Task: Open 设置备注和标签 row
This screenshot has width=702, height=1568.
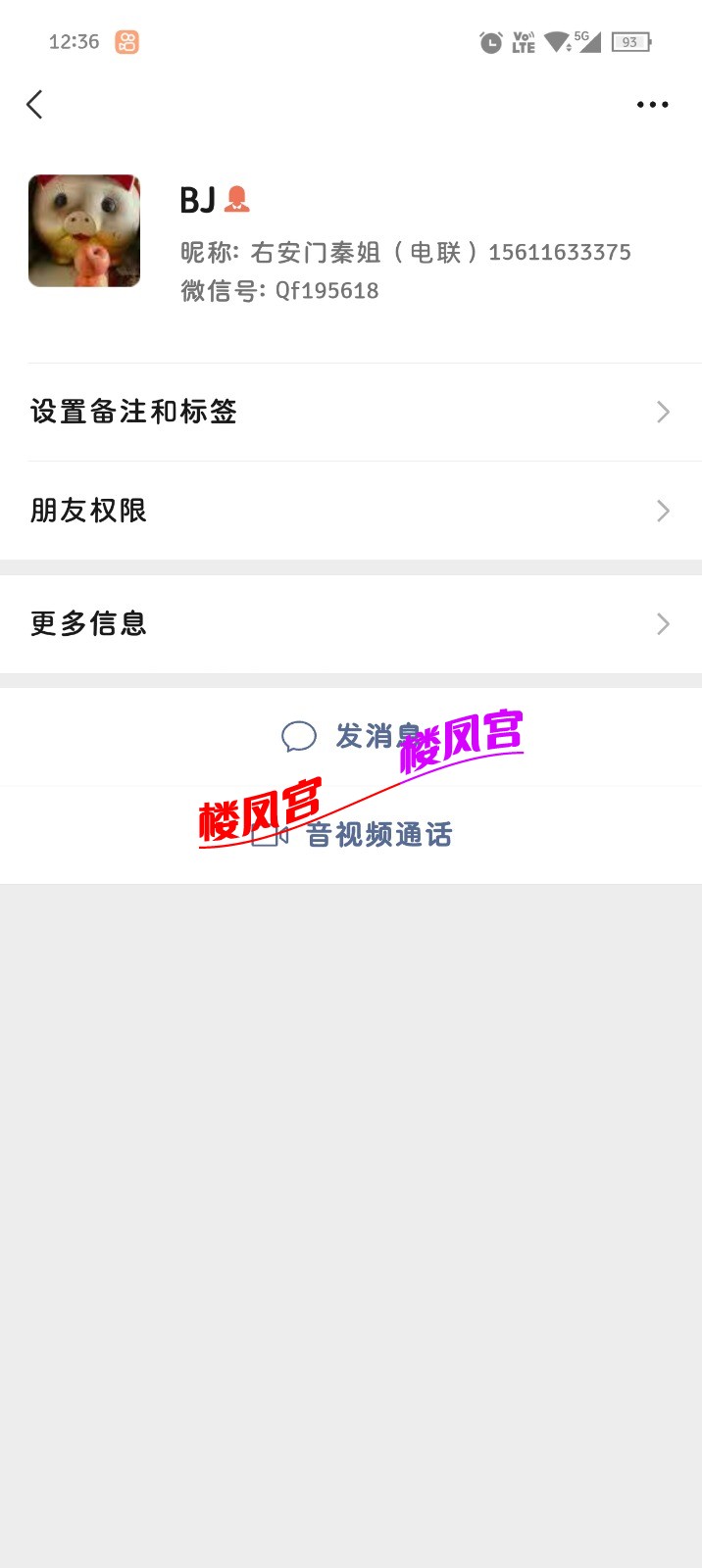Action: point(351,413)
